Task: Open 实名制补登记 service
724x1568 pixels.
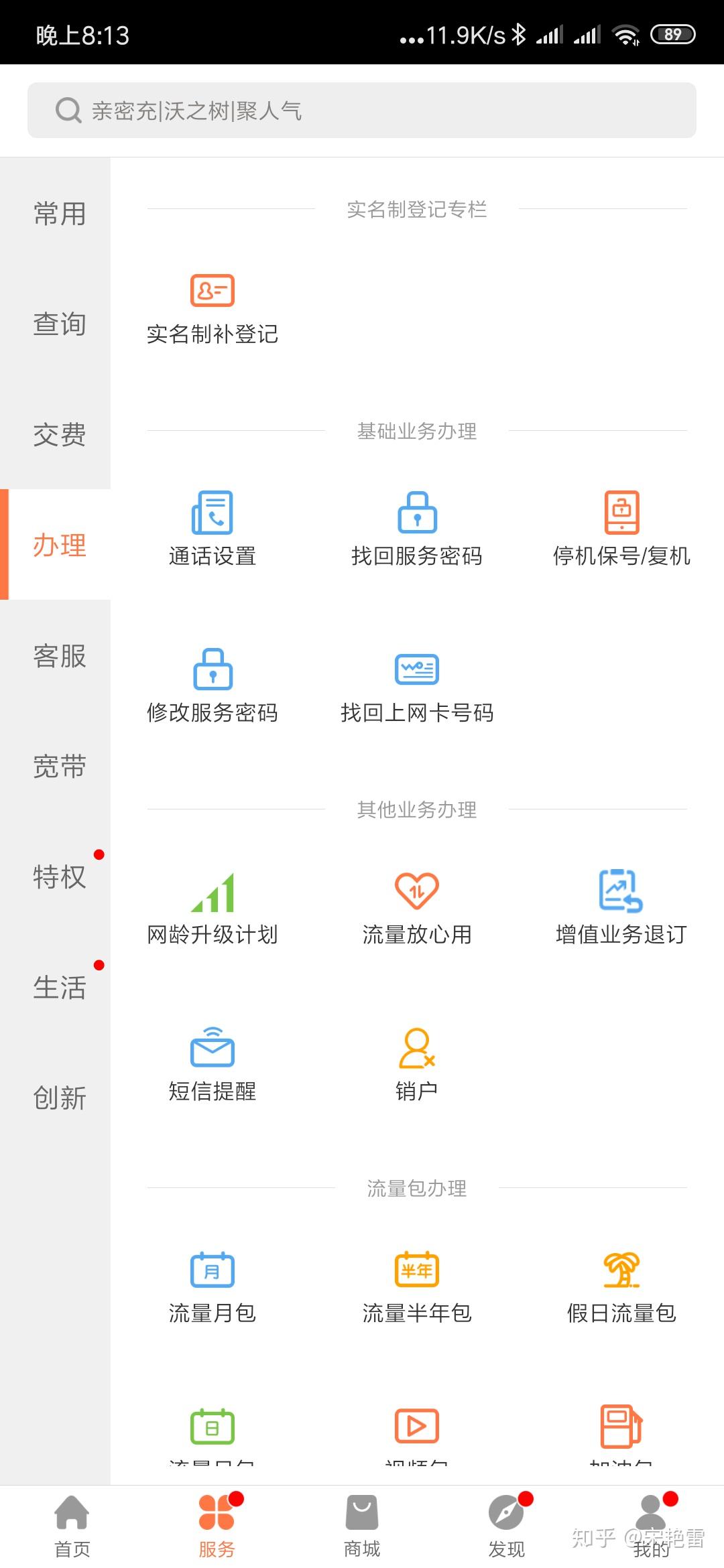Action: tap(213, 308)
